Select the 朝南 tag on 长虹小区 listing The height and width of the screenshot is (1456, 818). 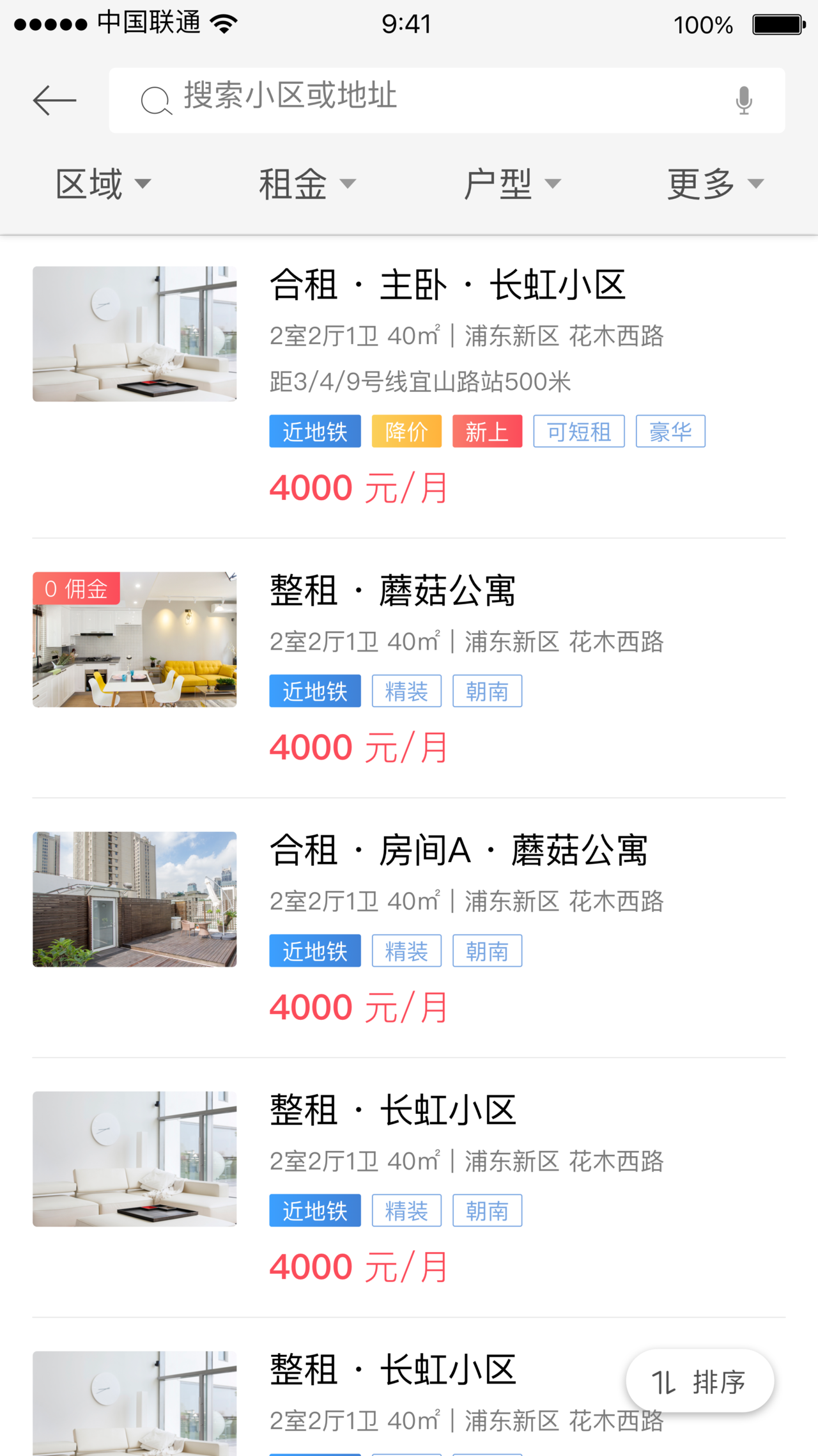[x=488, y=1210]
